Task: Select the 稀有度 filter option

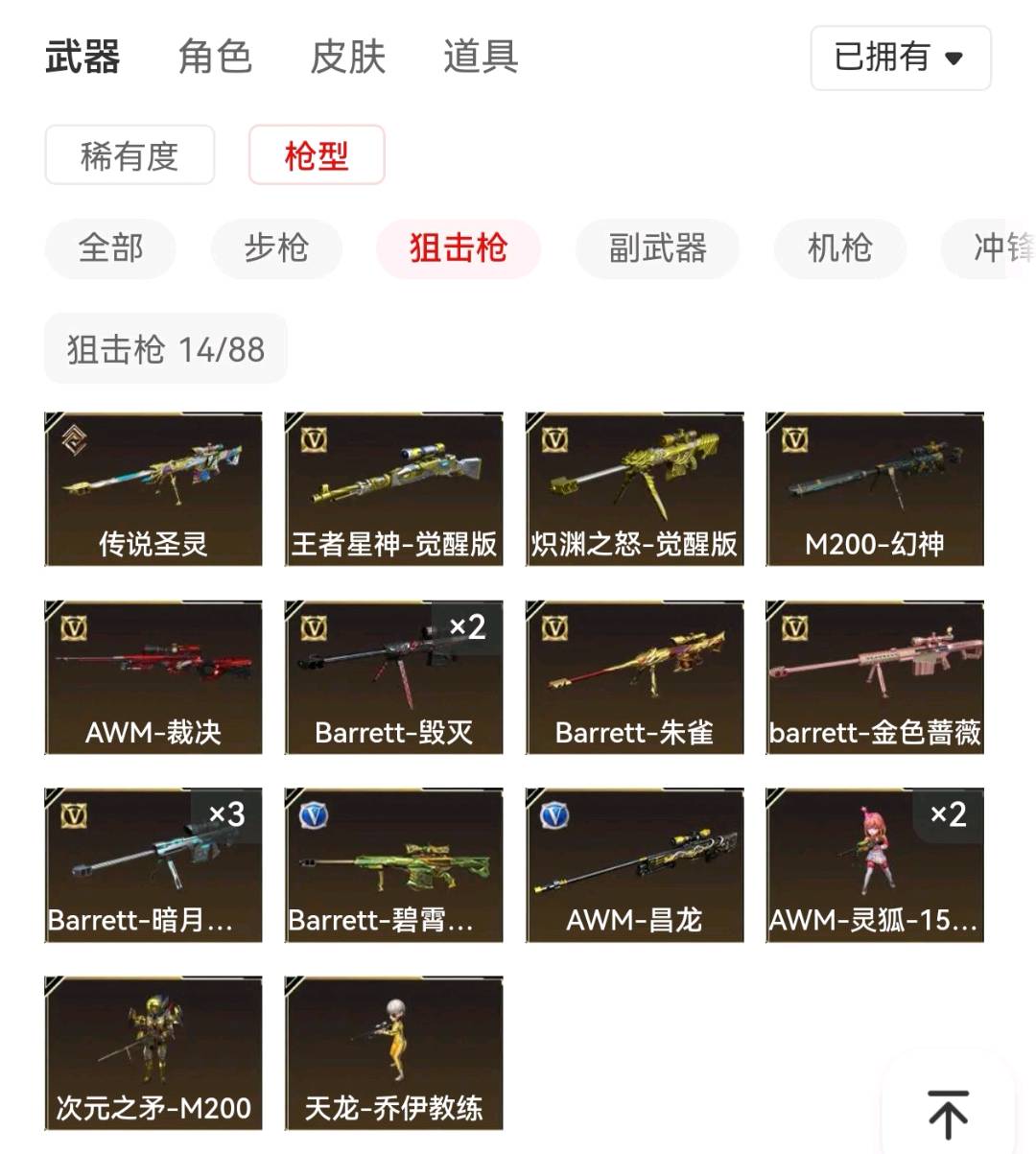Action: [129, 155]
